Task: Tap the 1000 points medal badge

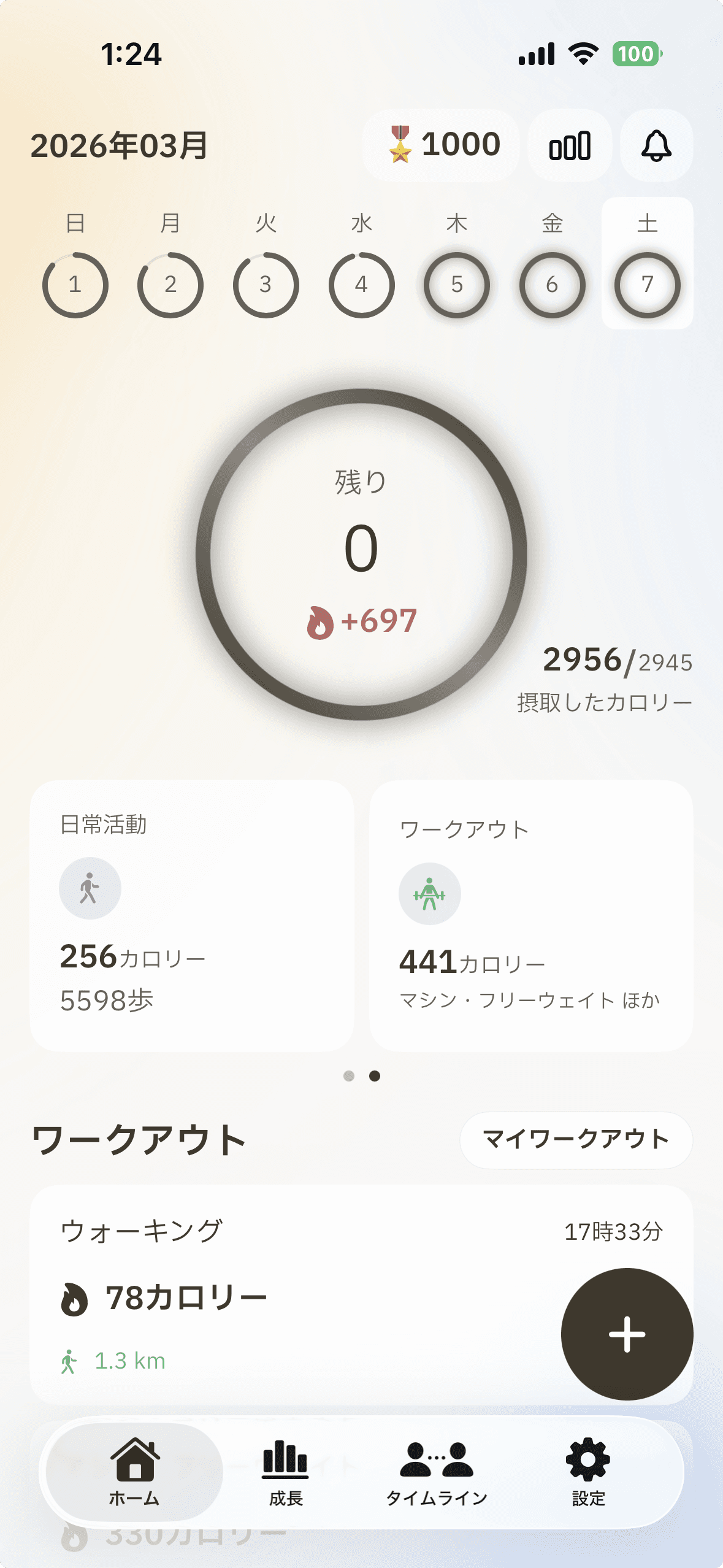Action: pos(441,145)
